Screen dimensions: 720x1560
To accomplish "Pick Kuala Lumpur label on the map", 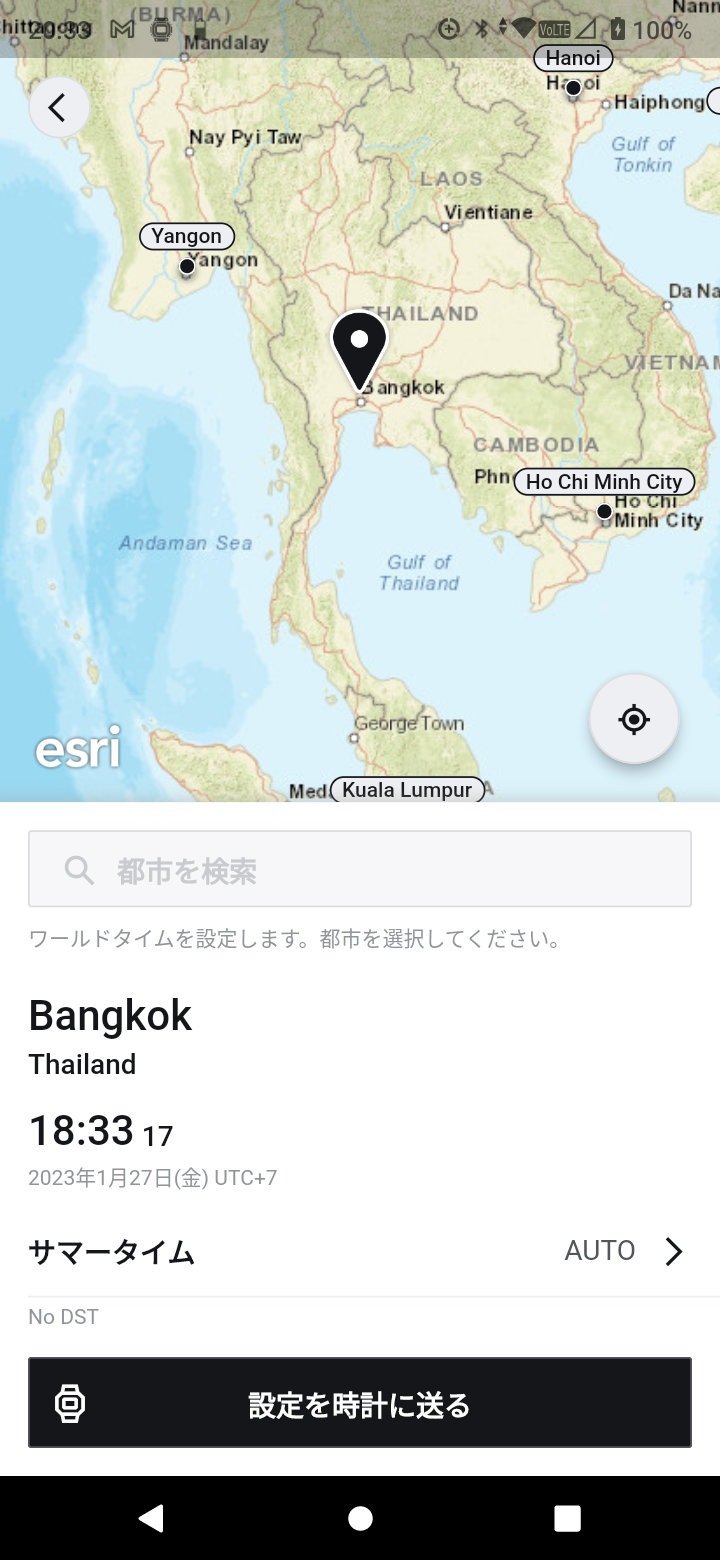I will point(407,790).
